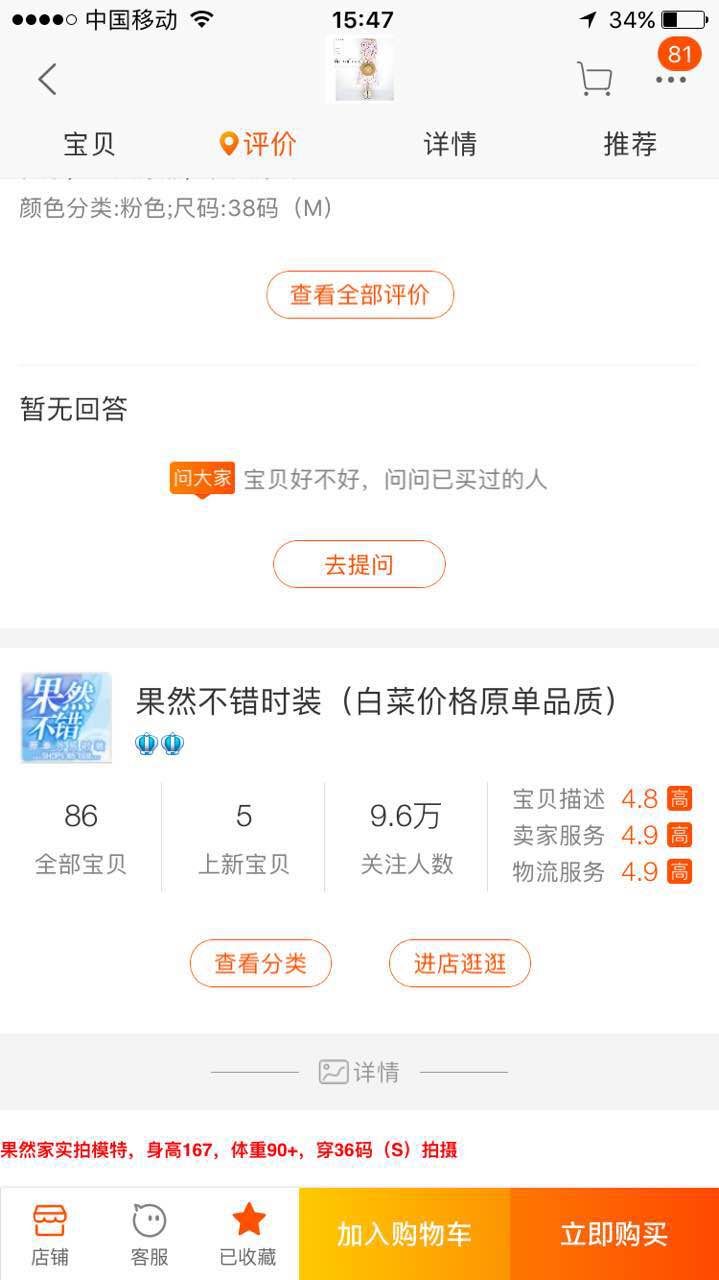Switch to the 推荐 tab
719x1280 pixels.
tap(630, 144)
